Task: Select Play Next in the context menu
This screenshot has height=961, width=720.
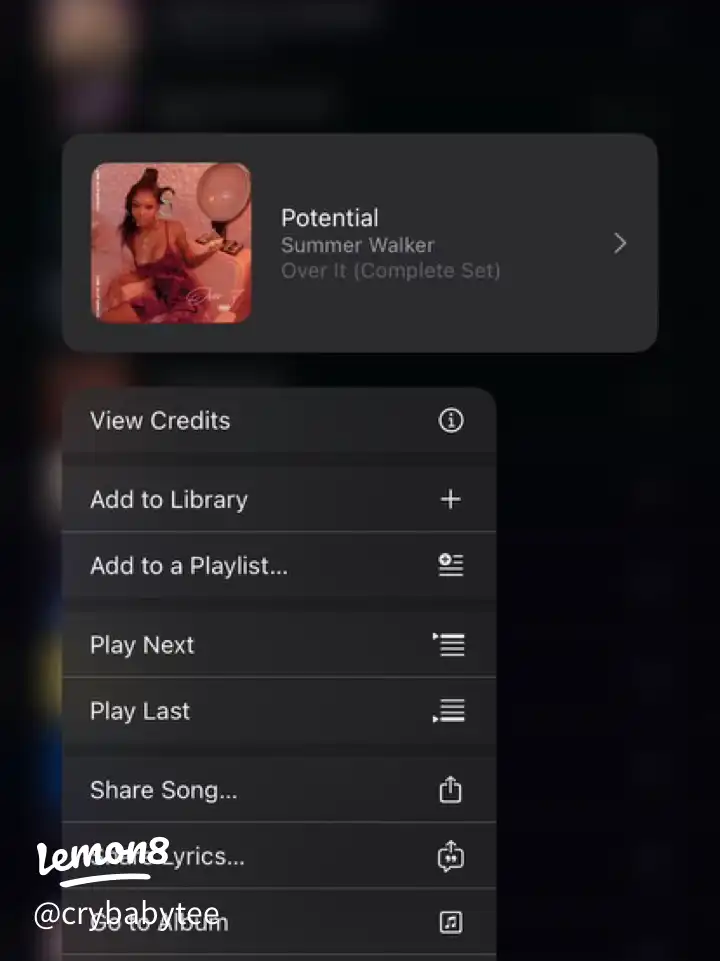Action: (142, 645)
